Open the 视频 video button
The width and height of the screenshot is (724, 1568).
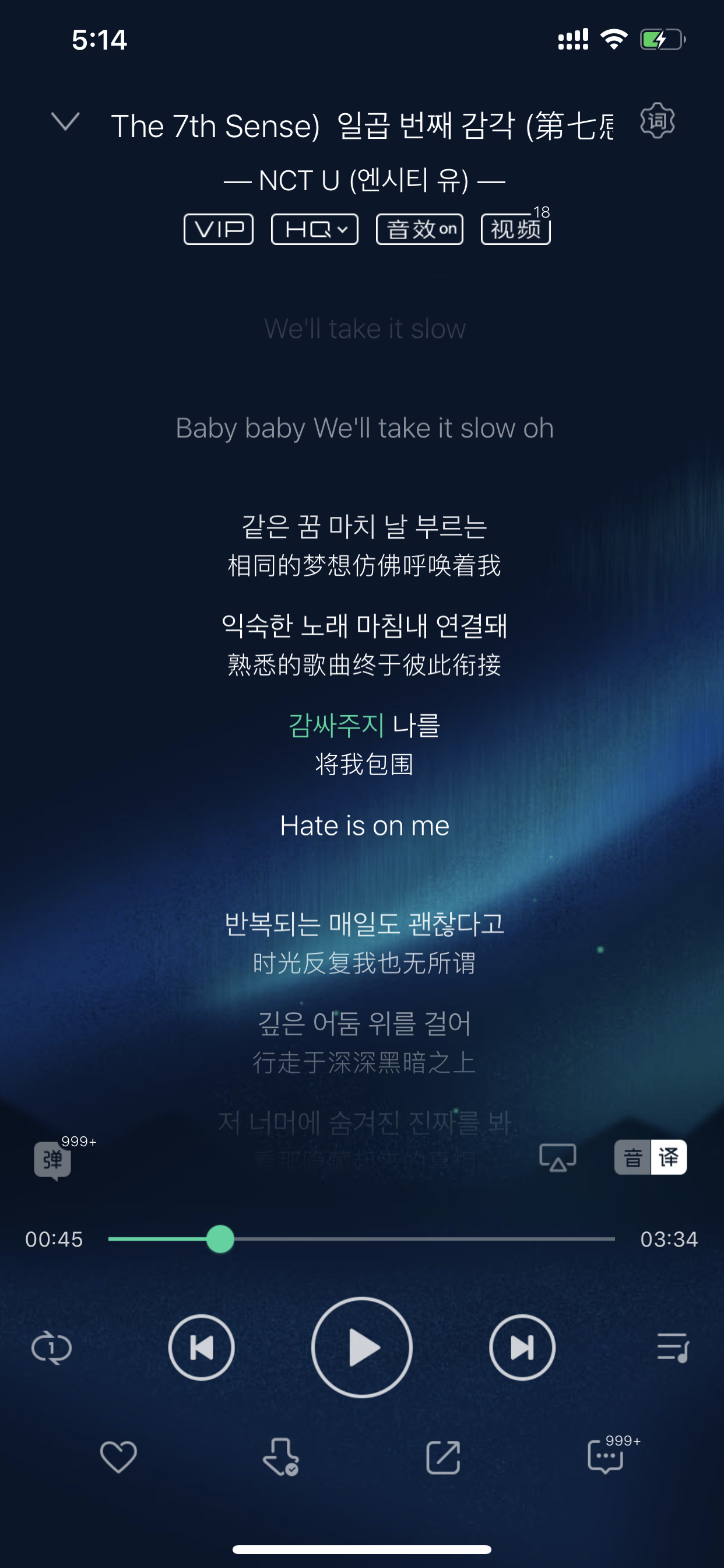(x=515, y=229)
